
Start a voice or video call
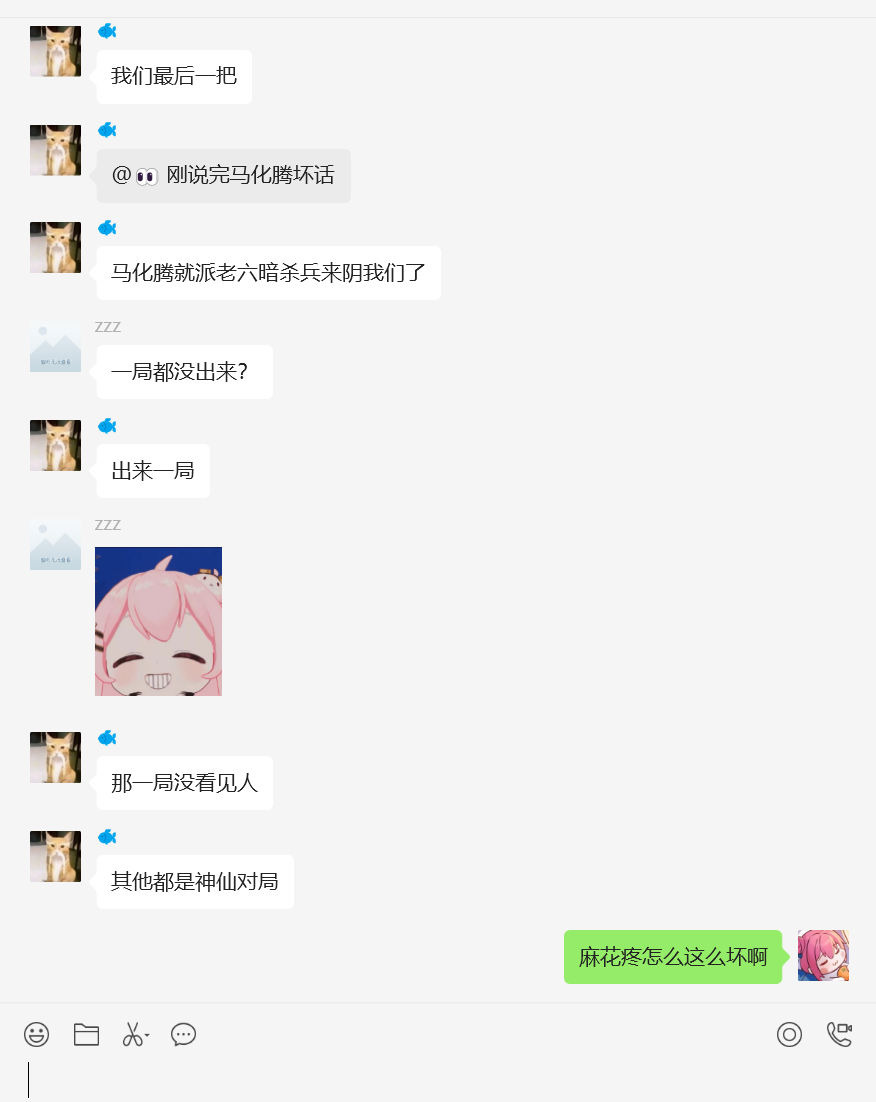[838, 1034]
